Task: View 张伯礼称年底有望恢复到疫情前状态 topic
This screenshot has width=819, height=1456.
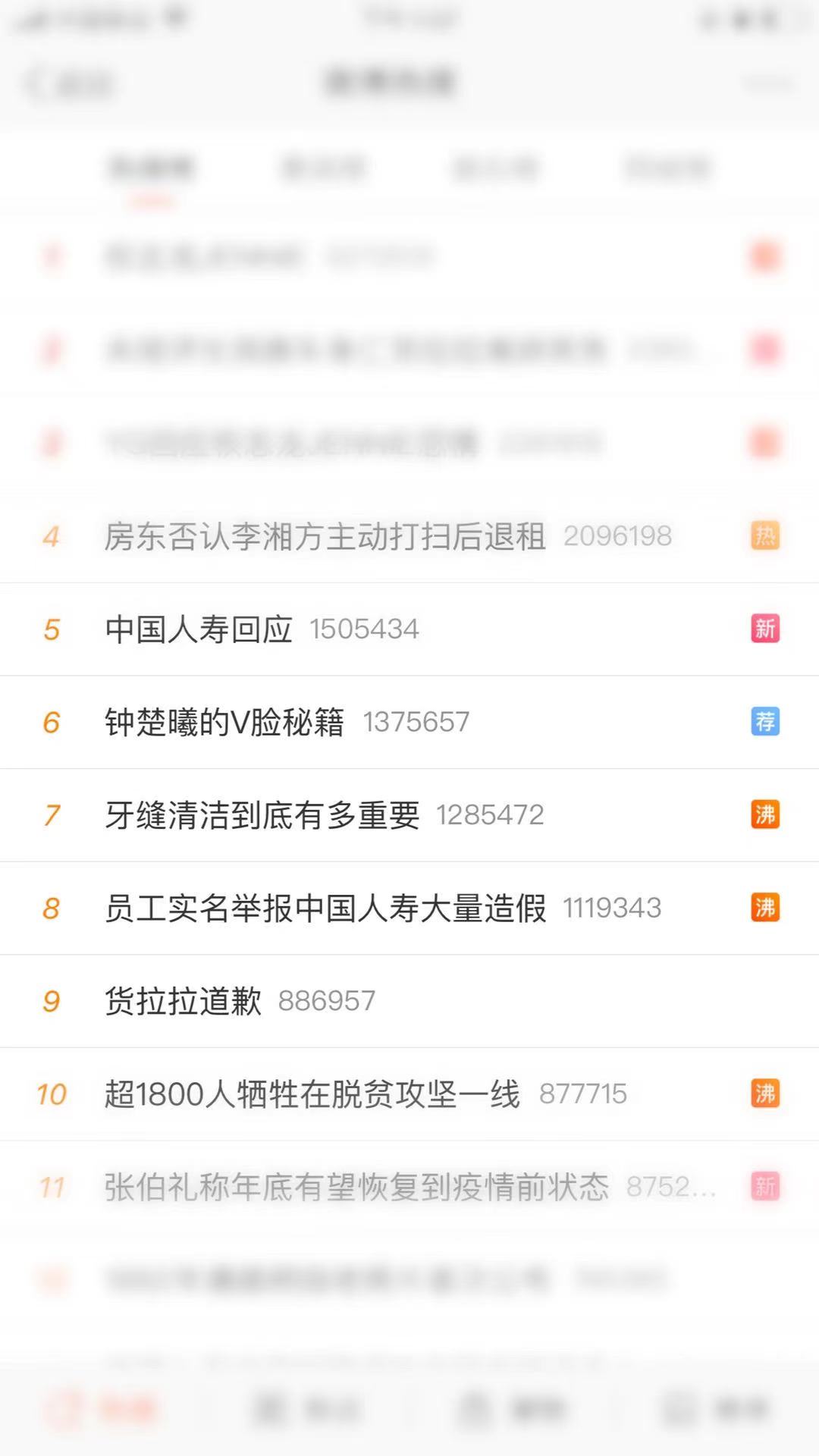Action: click(x=356, y=1187)
